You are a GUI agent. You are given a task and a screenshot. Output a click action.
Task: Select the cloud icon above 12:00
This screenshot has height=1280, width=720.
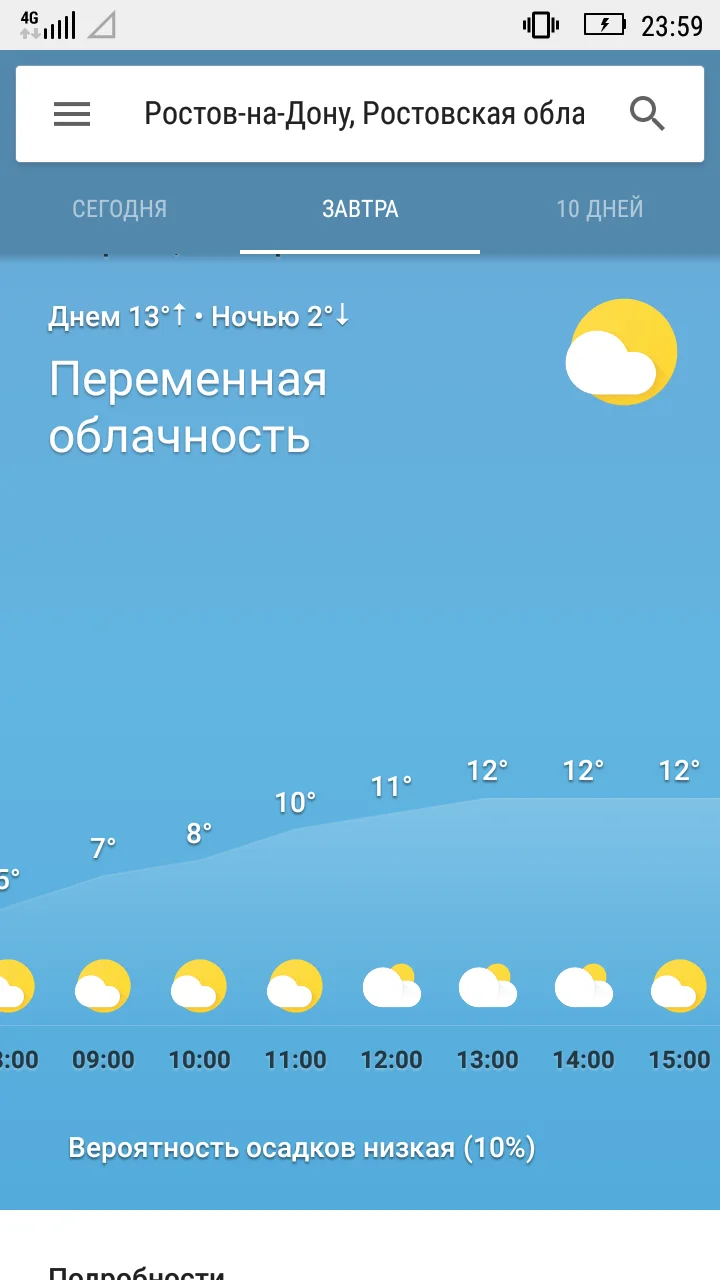pos(392,986)
